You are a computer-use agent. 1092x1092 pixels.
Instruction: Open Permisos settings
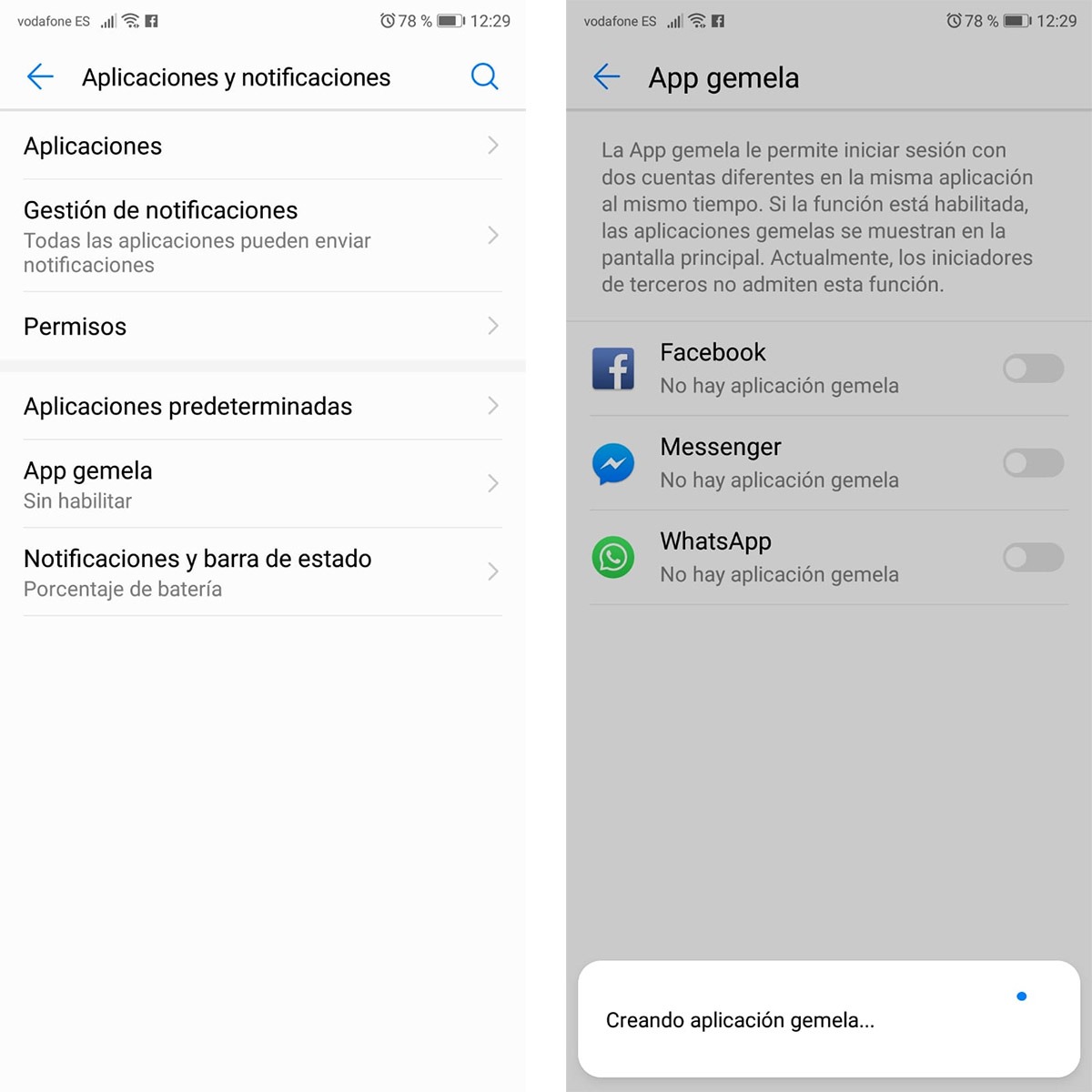(x=262, y=326)
